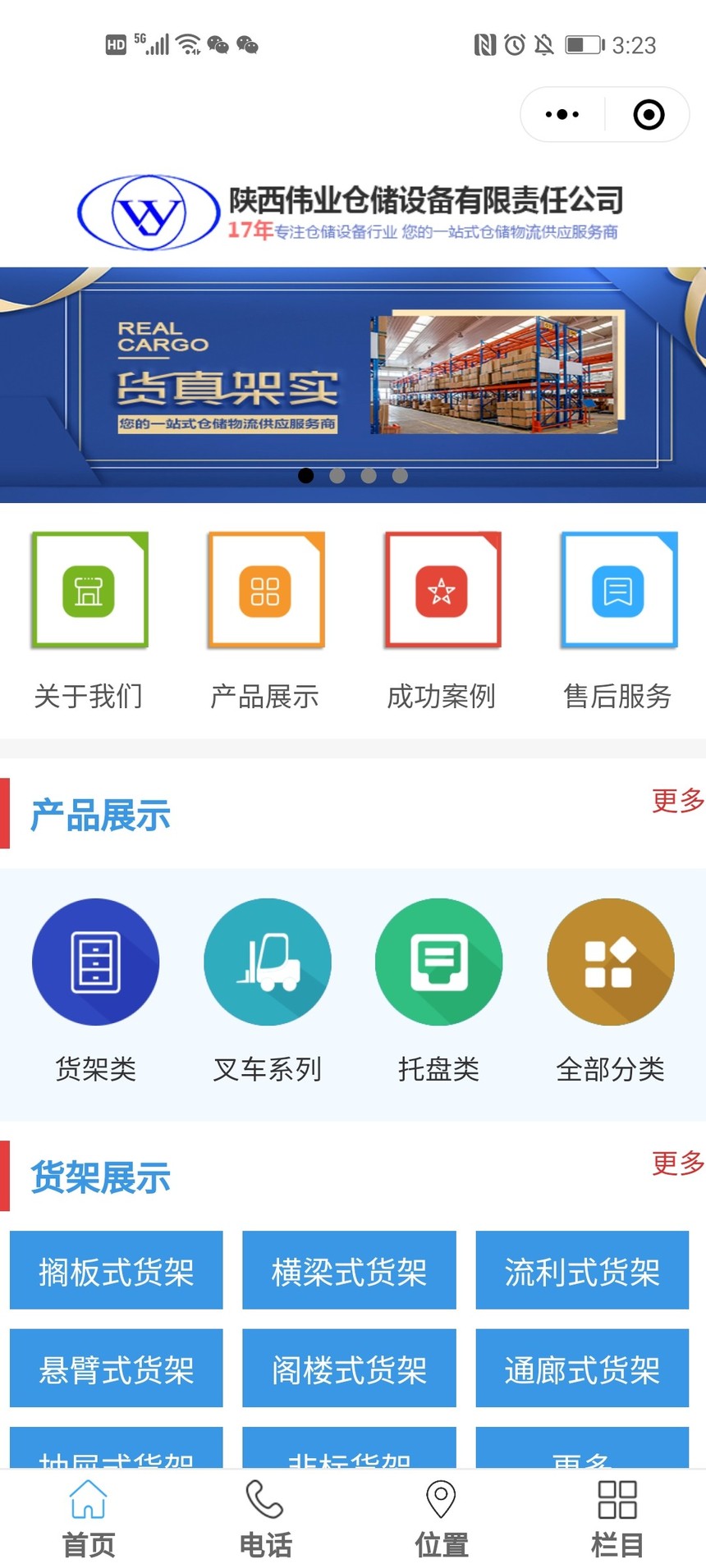This screenshot has width=706, height=1568.
Task: Tap 更多 next to 产品展示 heading
Action: click(677, 801)
